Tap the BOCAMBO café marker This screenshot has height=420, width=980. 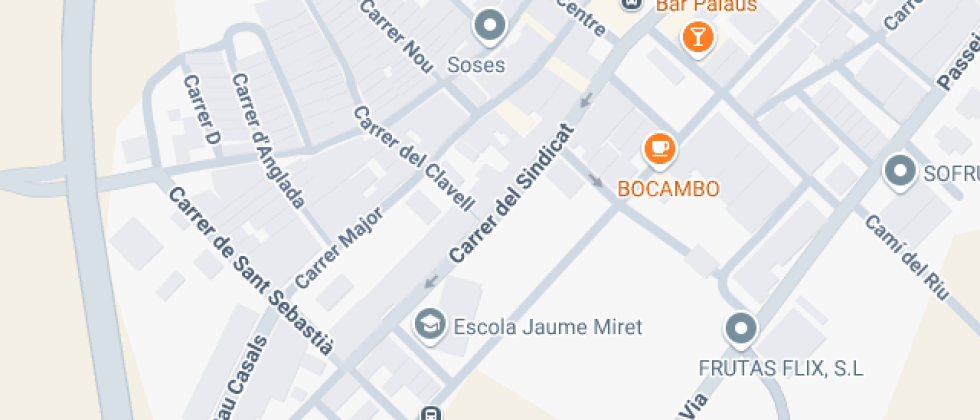660,149
